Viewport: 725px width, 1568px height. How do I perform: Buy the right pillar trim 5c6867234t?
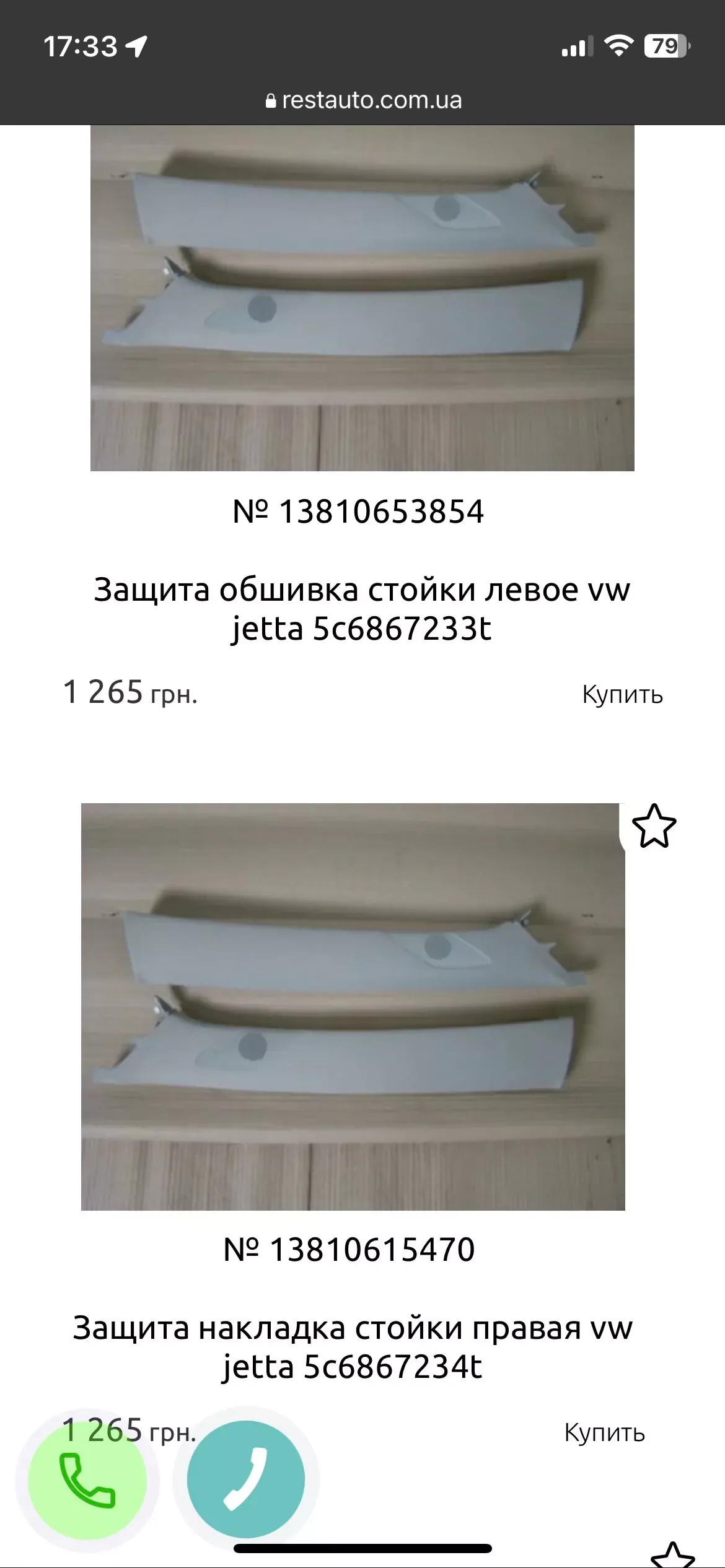point(604,1432)
